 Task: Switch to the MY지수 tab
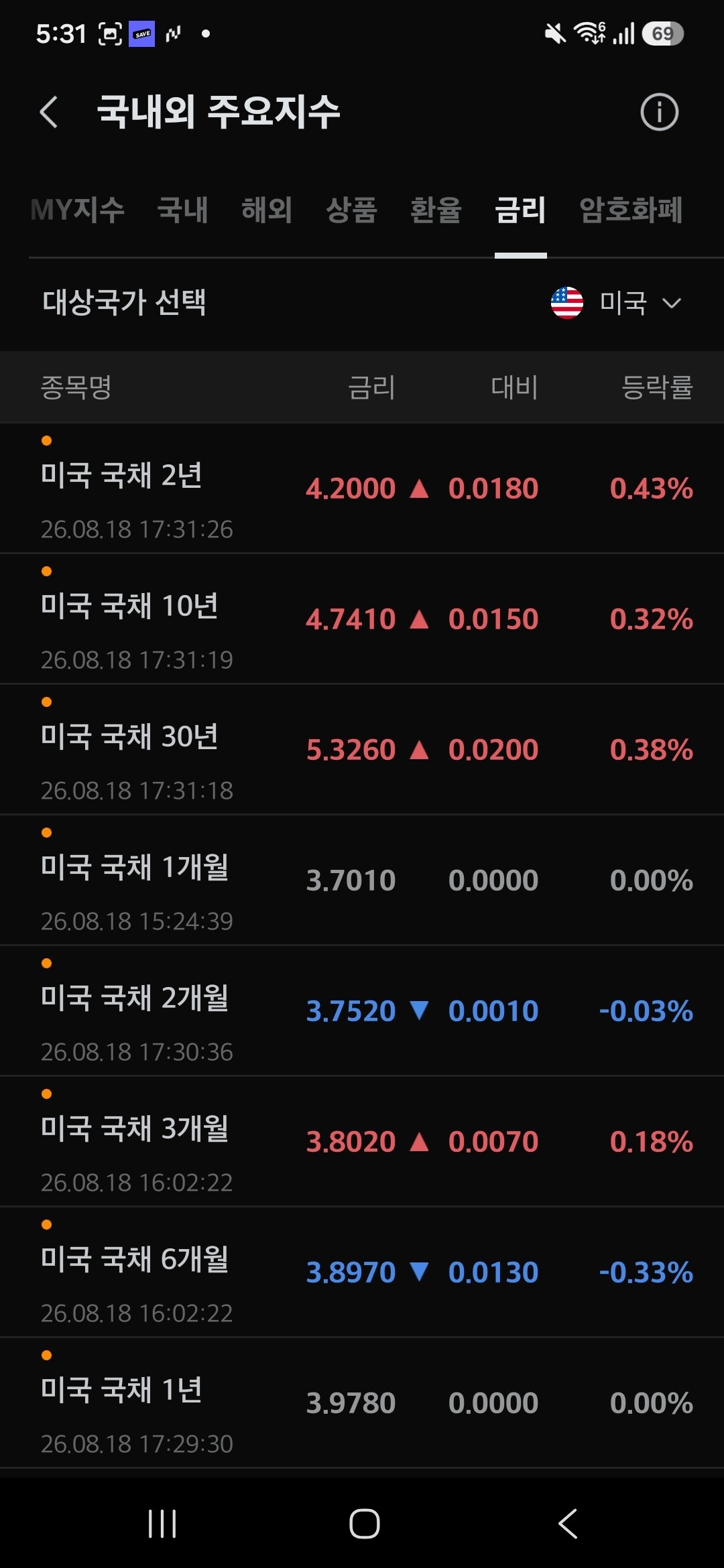(x=78, y=210)
